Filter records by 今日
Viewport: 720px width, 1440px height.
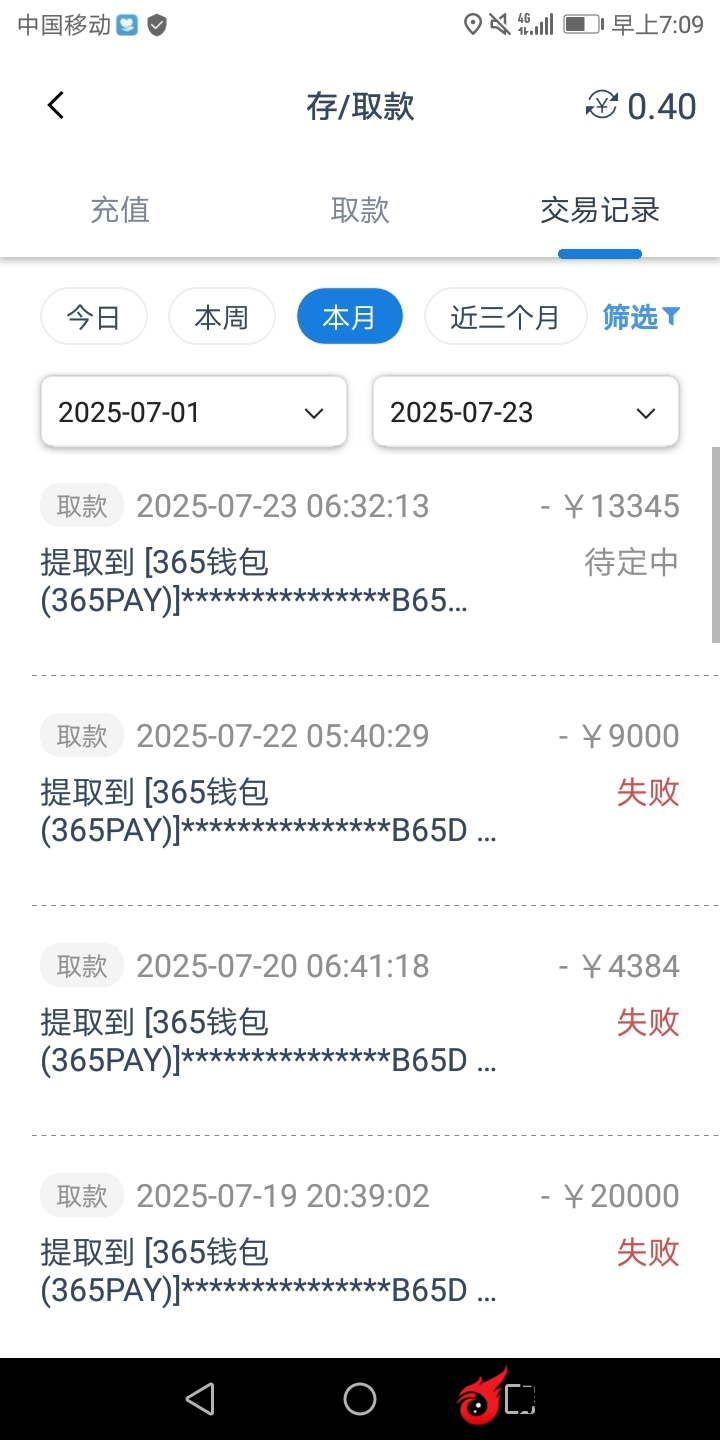[94, 317]
